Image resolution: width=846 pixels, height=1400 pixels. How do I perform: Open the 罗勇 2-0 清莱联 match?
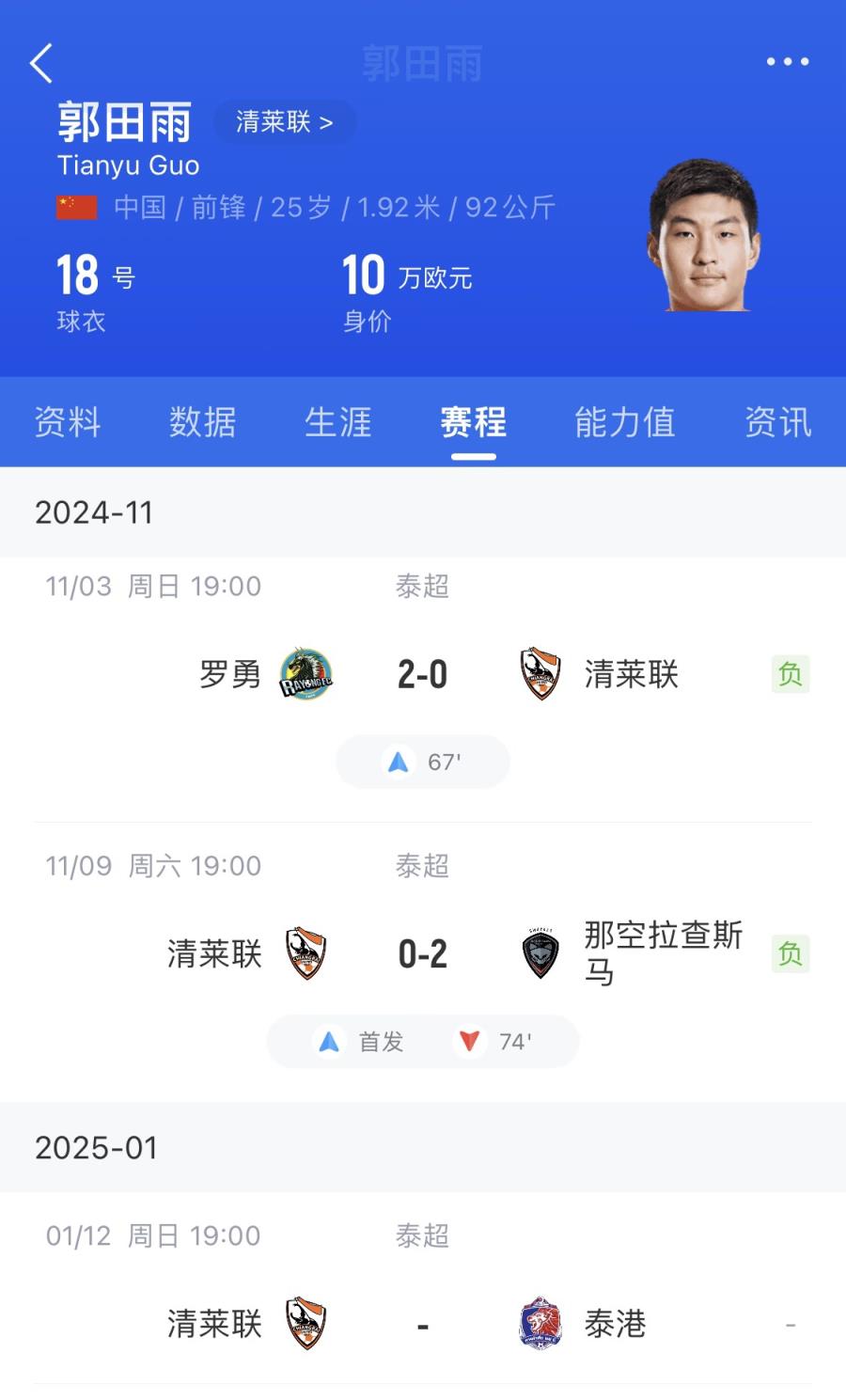(423, 689)
